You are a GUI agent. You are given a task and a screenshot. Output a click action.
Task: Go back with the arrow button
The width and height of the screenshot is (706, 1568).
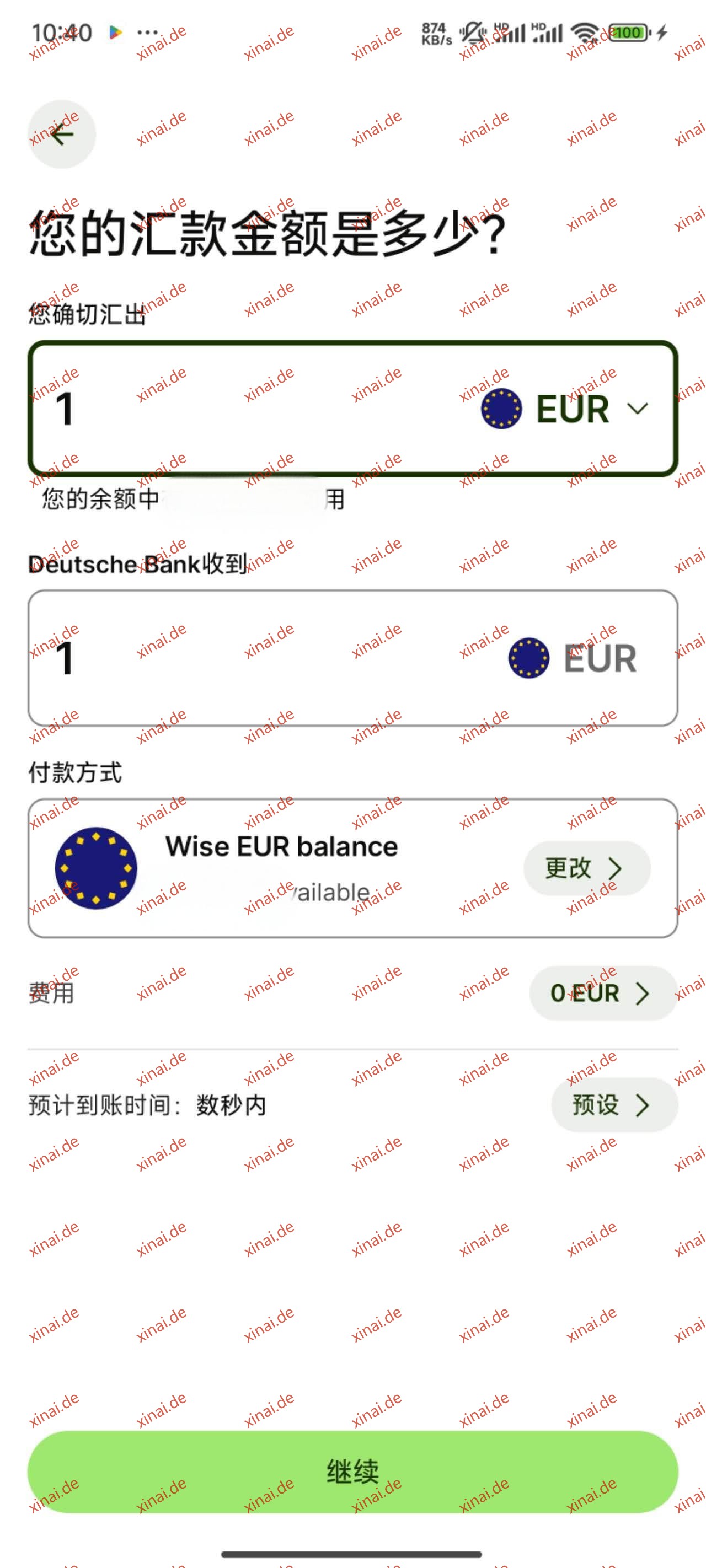pos(62,135)
